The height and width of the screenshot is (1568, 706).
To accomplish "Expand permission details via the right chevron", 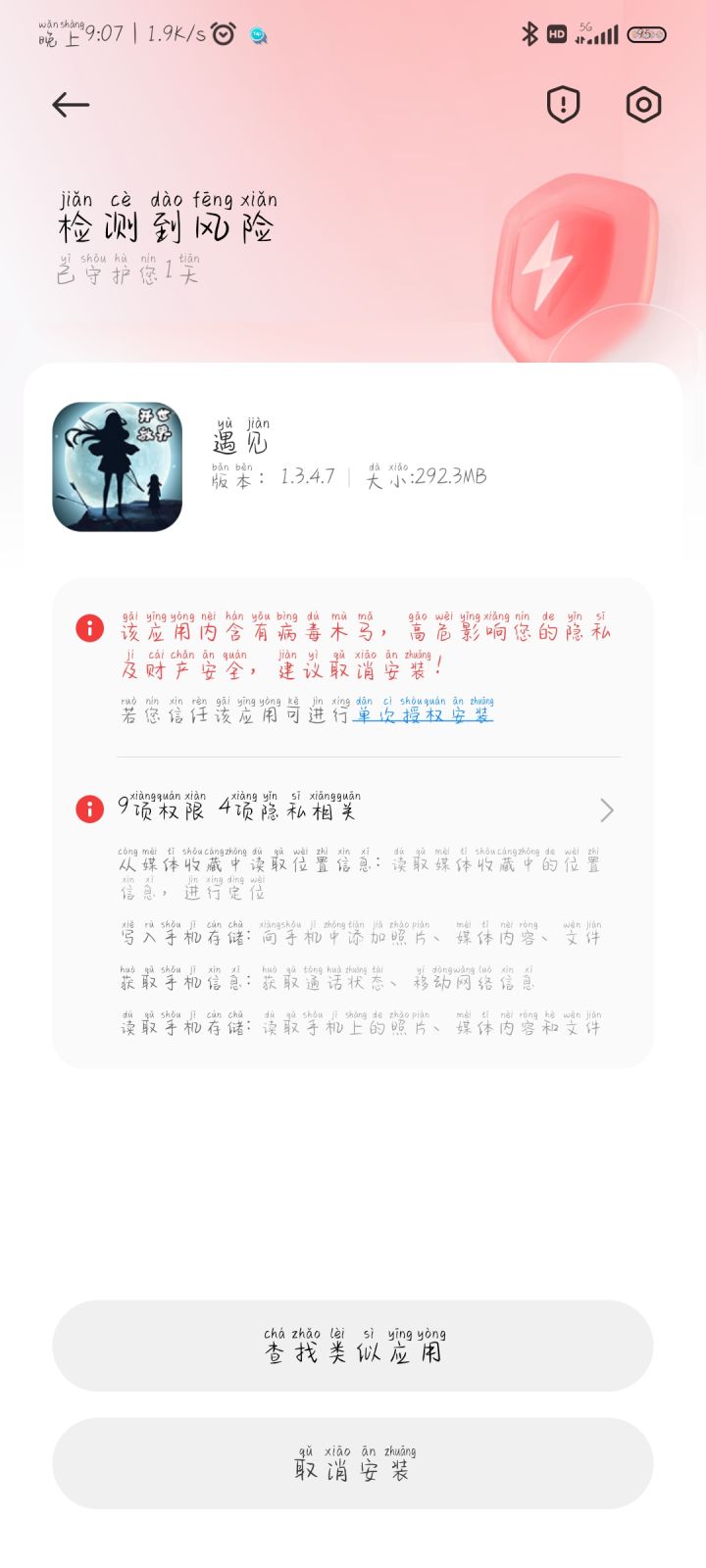I will point(607,810).
